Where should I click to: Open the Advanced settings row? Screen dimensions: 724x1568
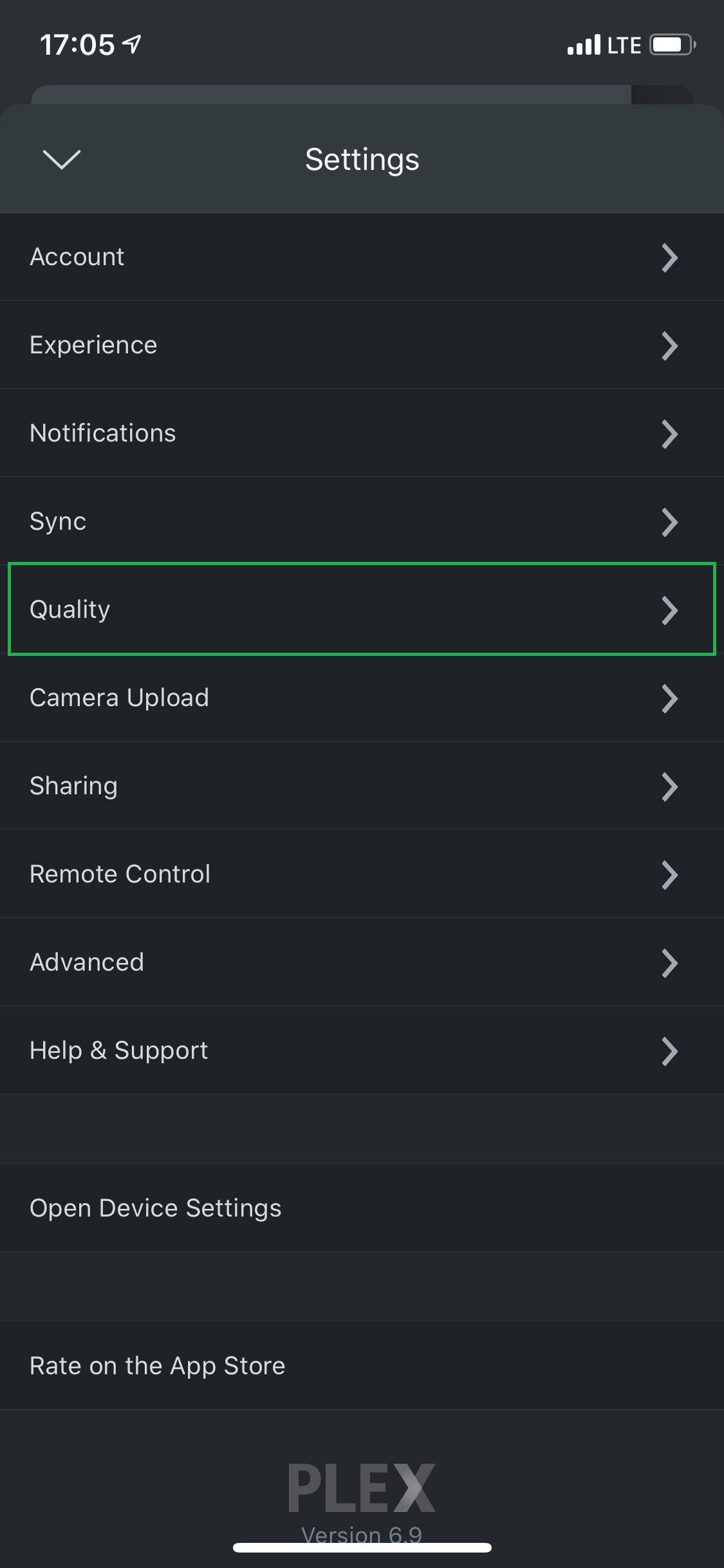[x=362, y=962]
